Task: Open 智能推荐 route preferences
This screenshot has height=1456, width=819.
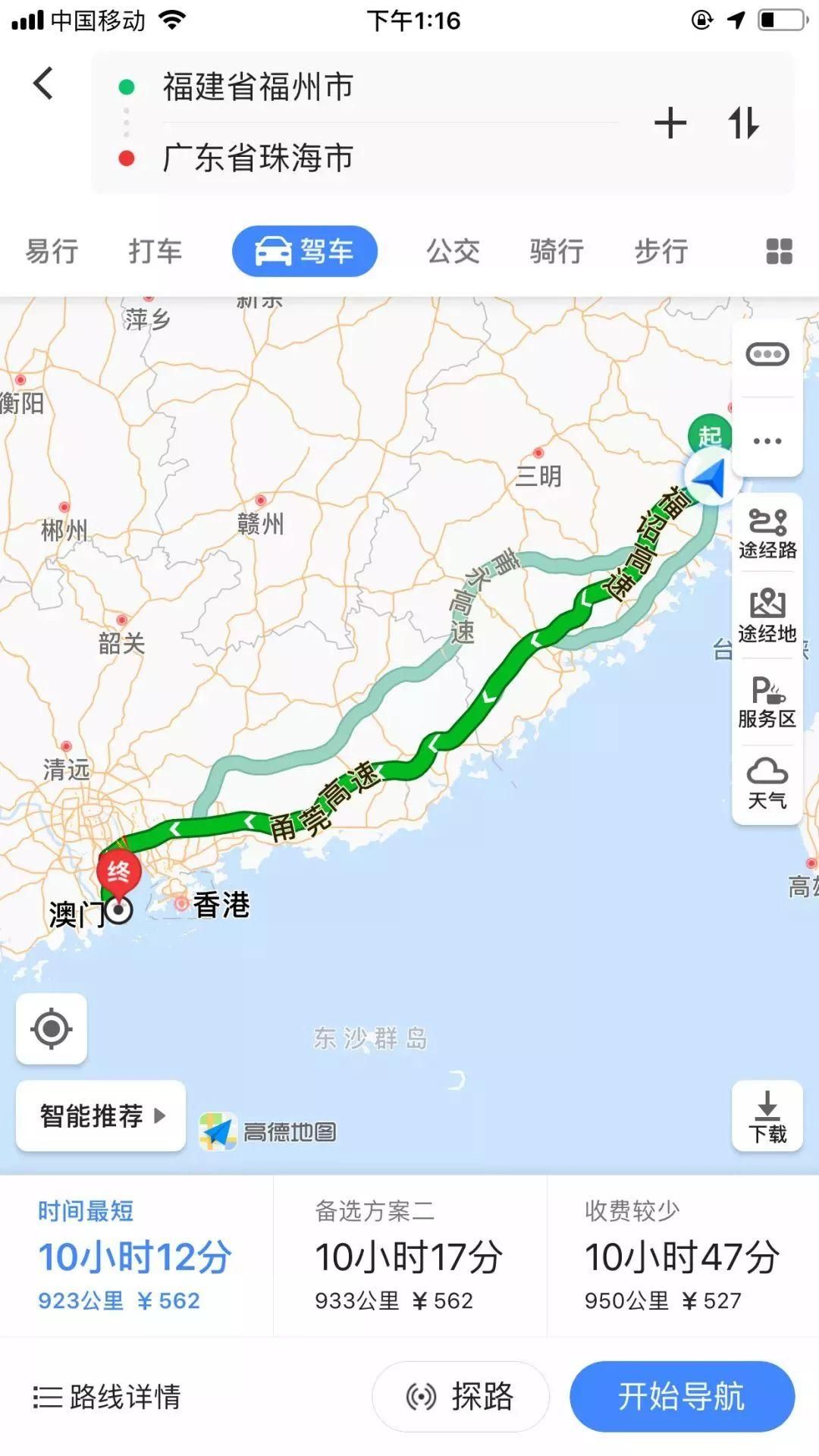Action: point(101,1116)
